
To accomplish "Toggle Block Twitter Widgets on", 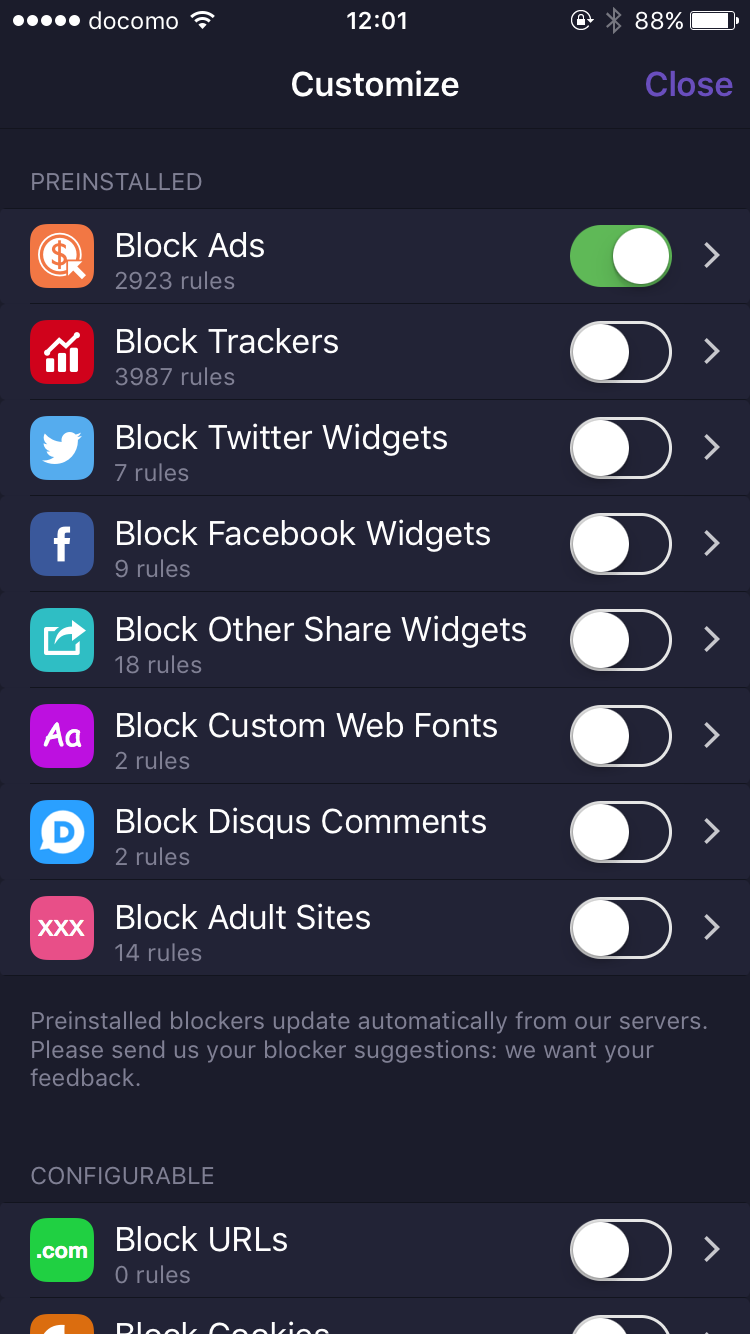I will click(x=620, y=448).
